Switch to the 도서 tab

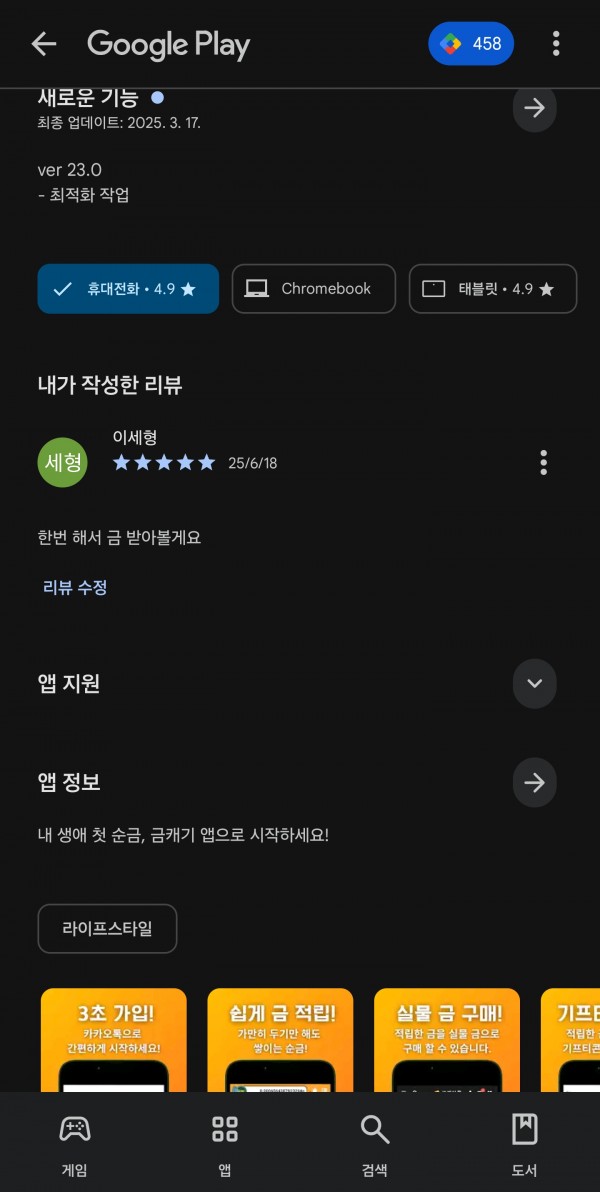[524, 1144]
